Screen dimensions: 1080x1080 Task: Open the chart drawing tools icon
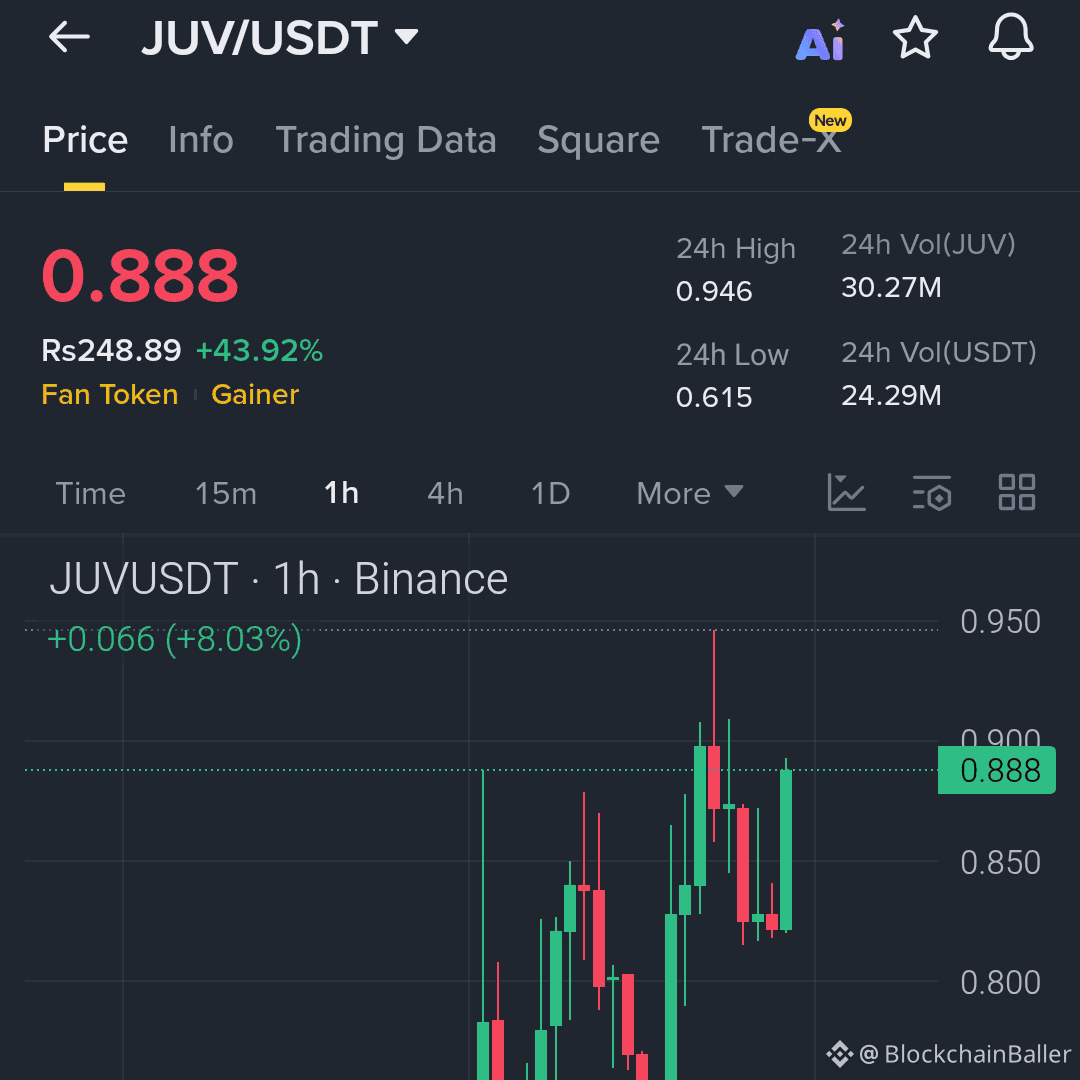pyautogui.click(x=846, y=492)
